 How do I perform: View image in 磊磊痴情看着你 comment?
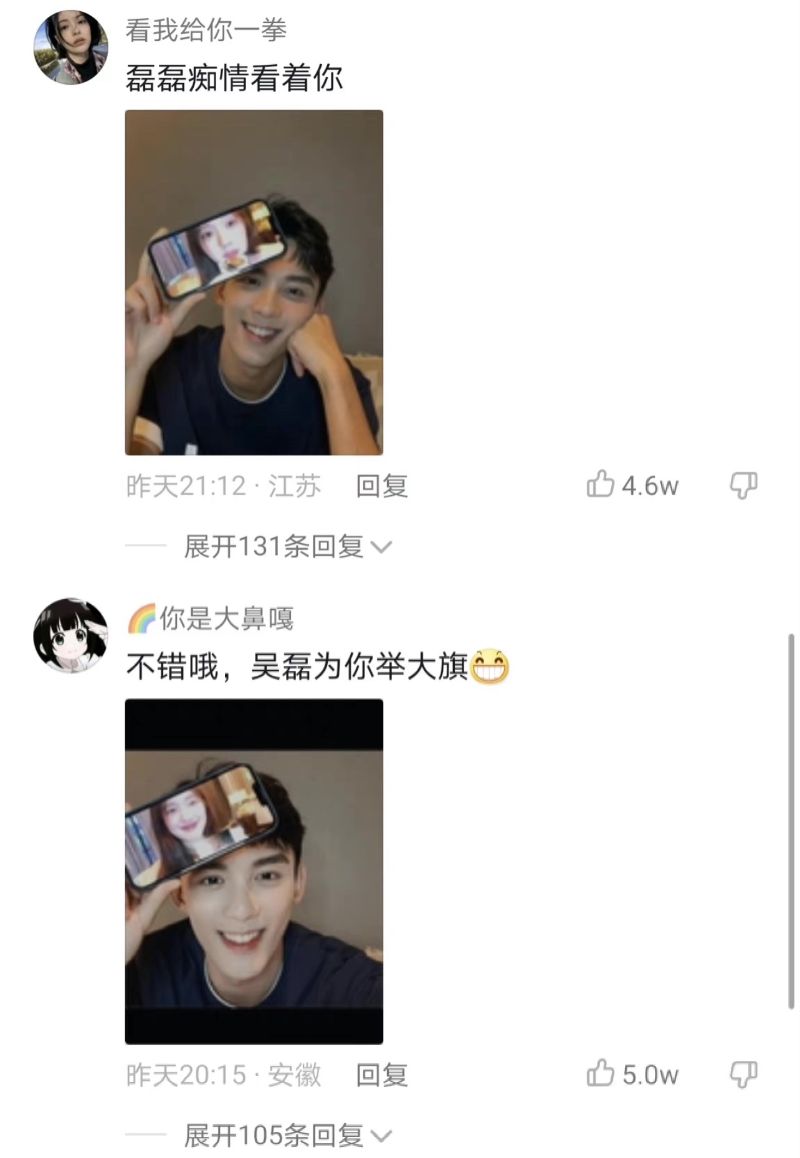point(254,282)
